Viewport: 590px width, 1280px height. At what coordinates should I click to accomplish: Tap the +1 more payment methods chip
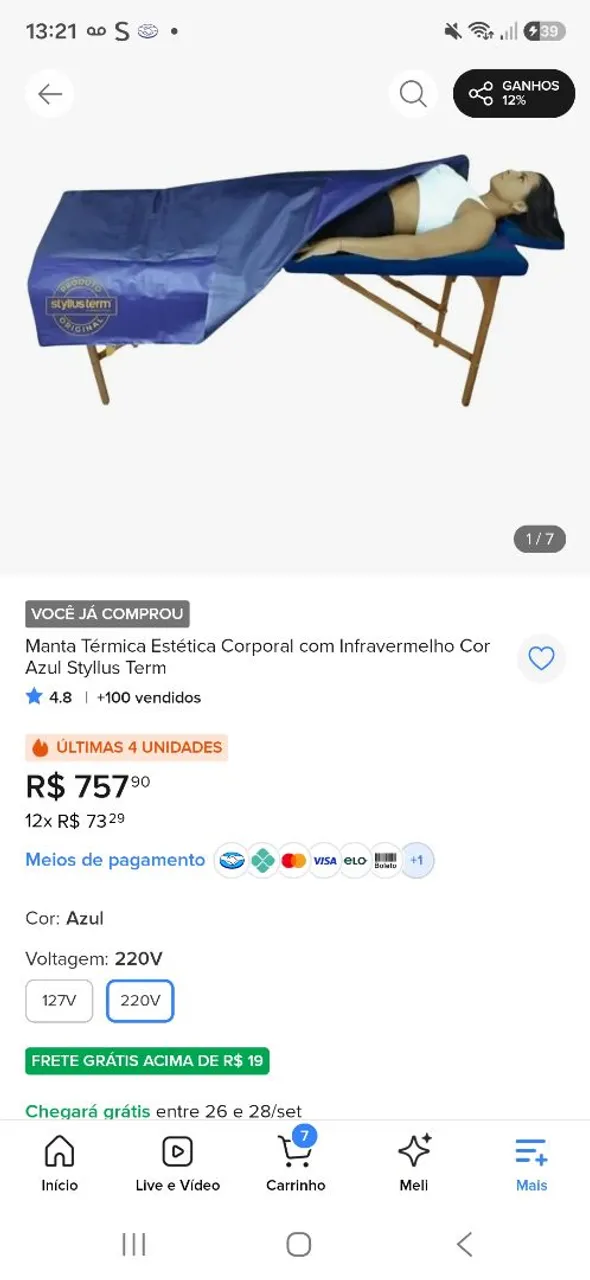[417, 860]
